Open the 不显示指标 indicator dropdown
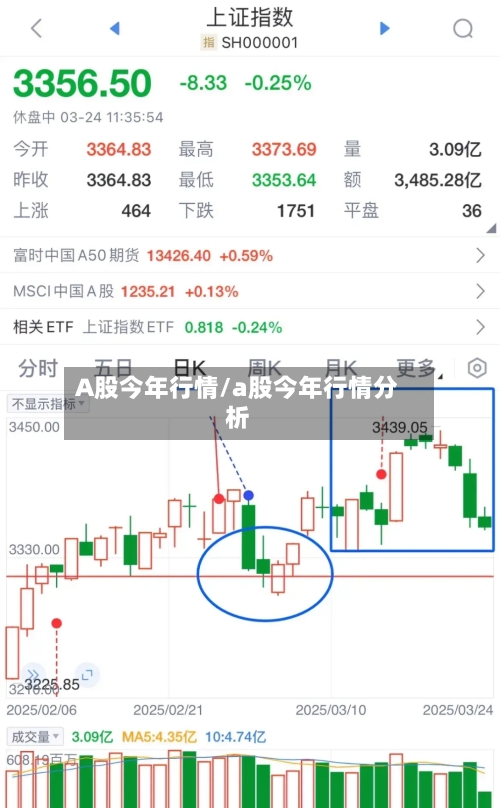 (48, 404)
